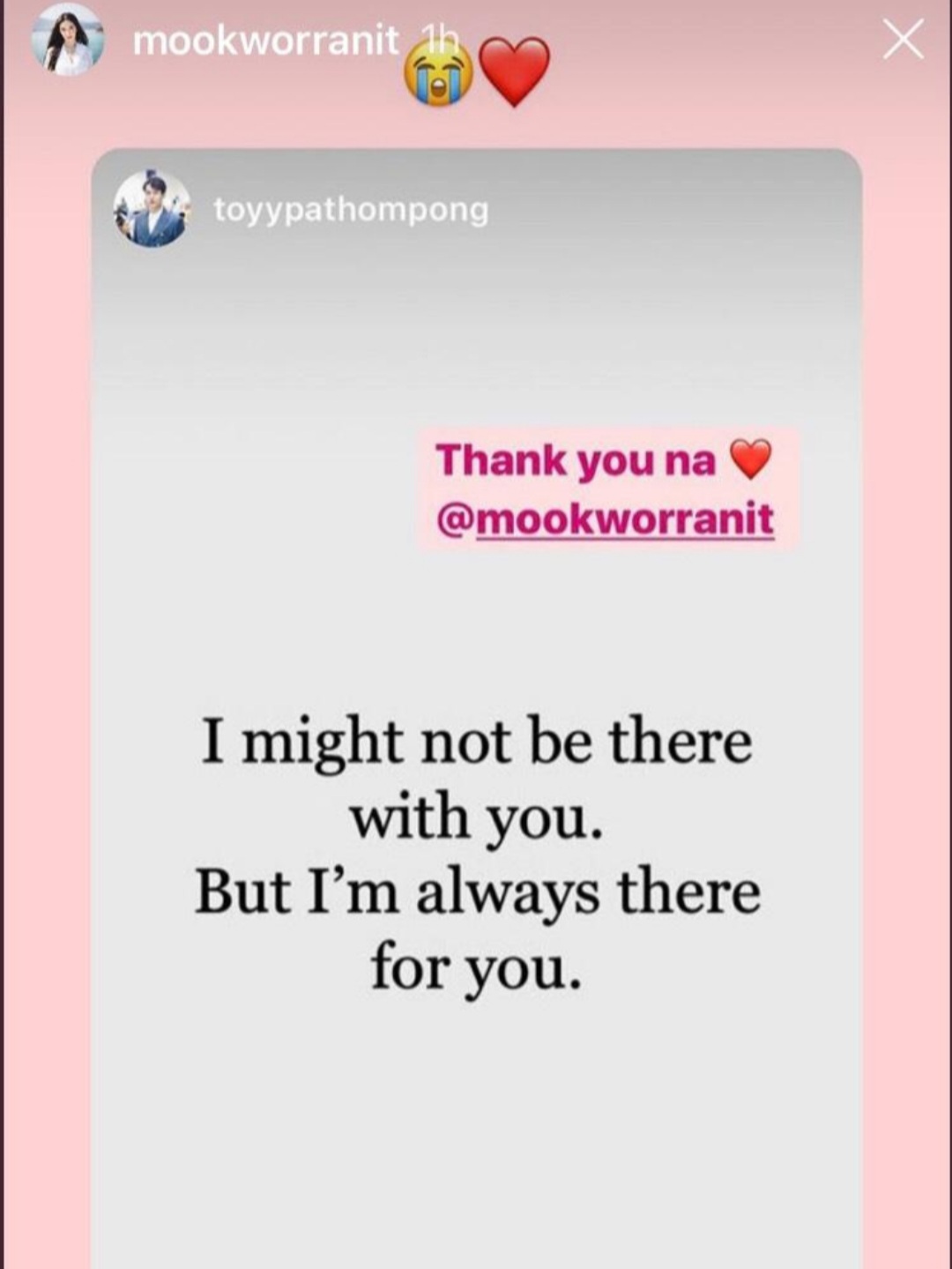952x1269 pixels.
Task: Close the story viewer
Action: point(904,41)
